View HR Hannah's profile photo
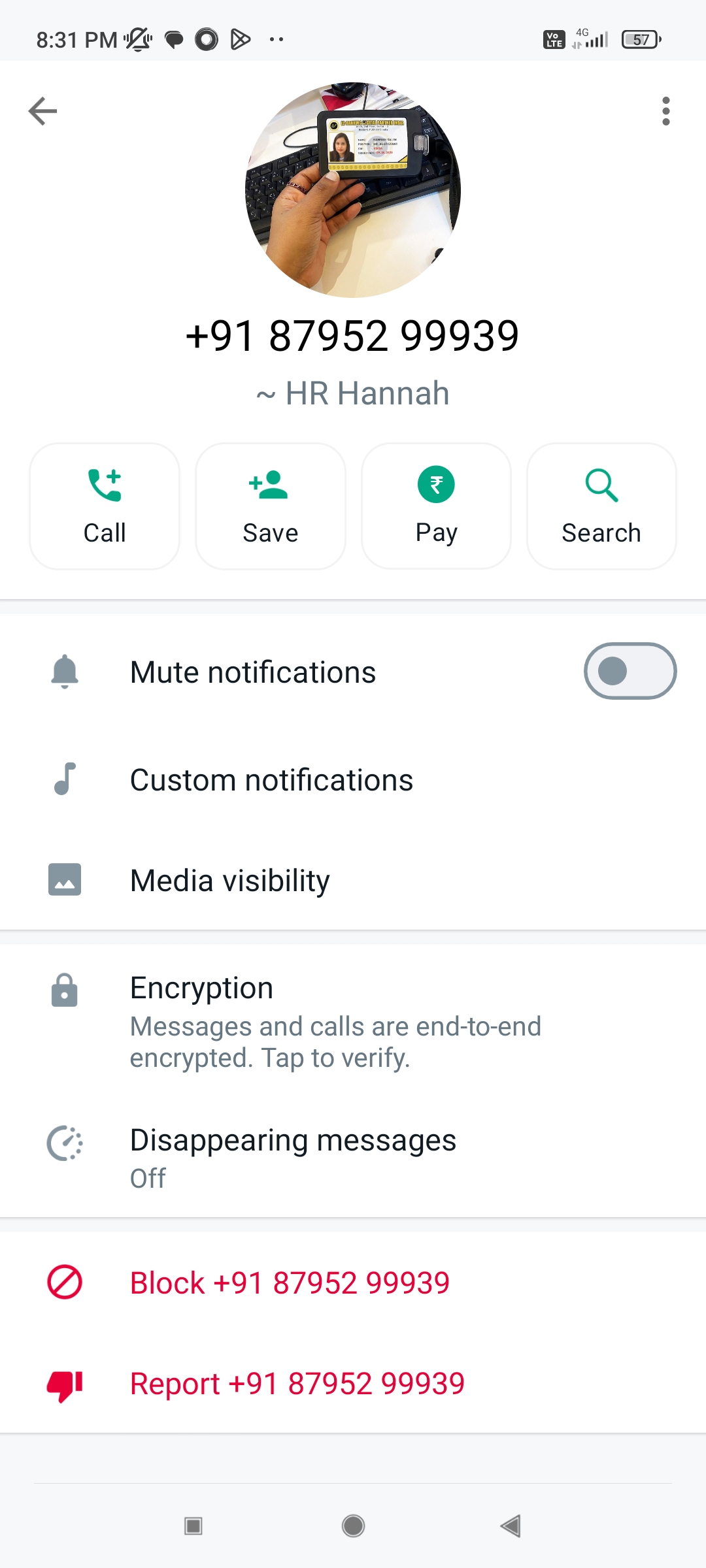 [x=353, y=189]
